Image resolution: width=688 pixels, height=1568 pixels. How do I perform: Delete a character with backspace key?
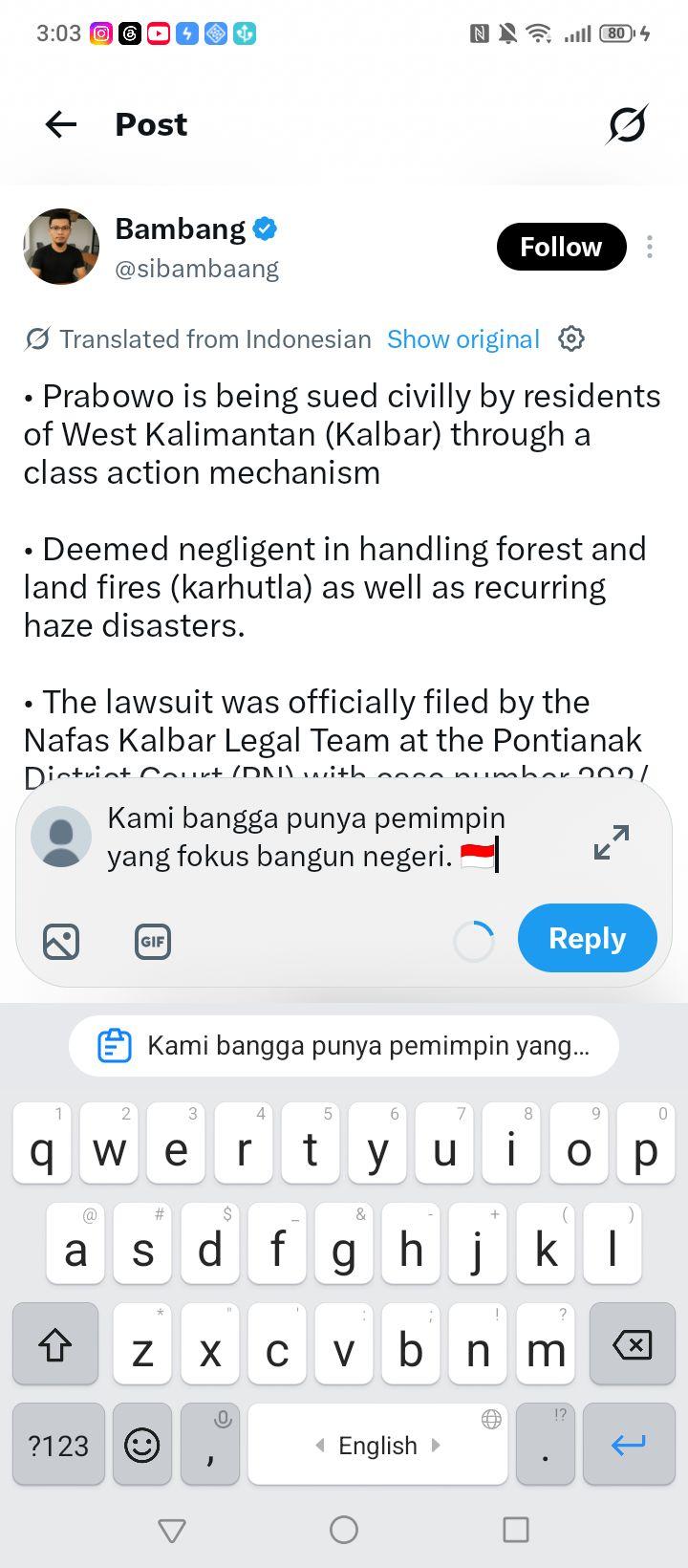[632, 1344]
